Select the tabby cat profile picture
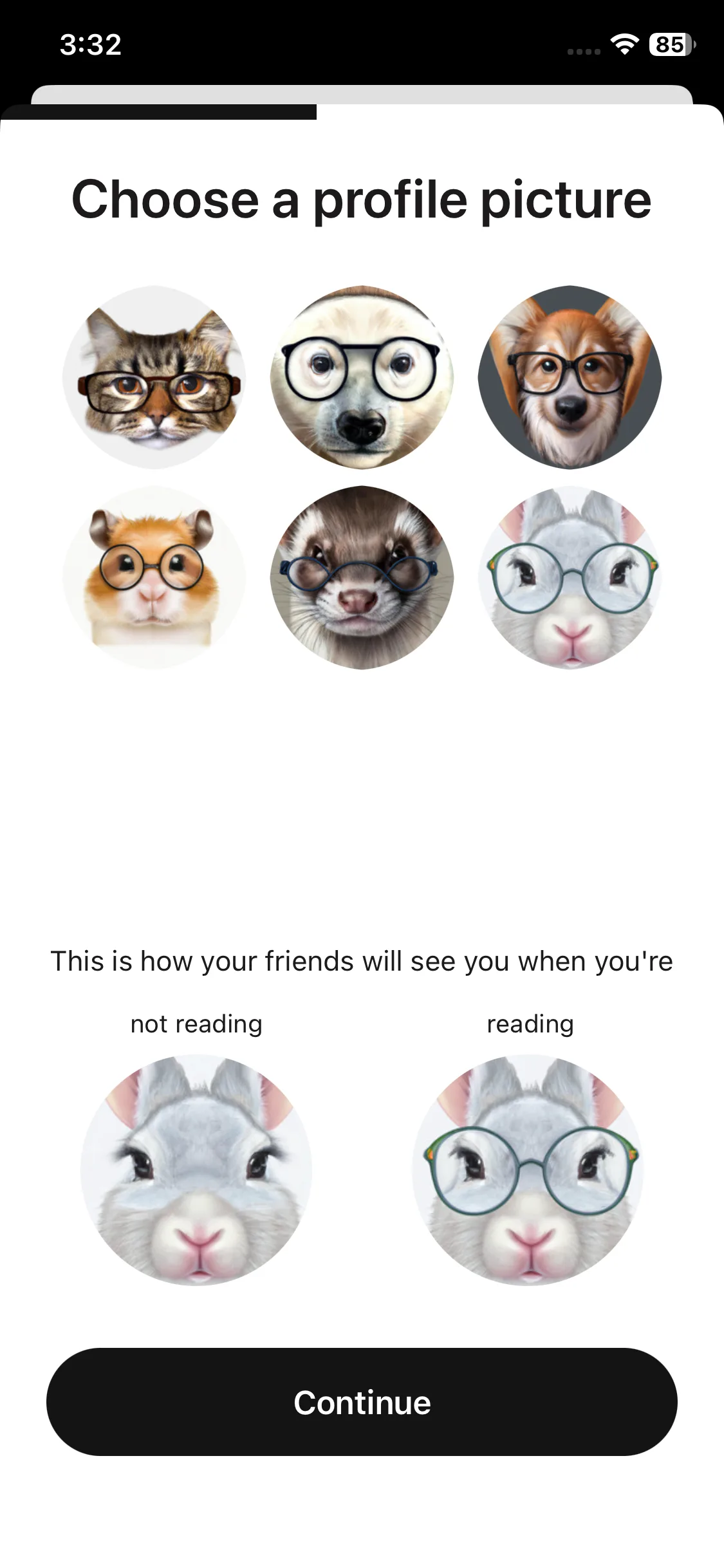Viewport: 724px width, 1568px height. (x=154, y=377)
